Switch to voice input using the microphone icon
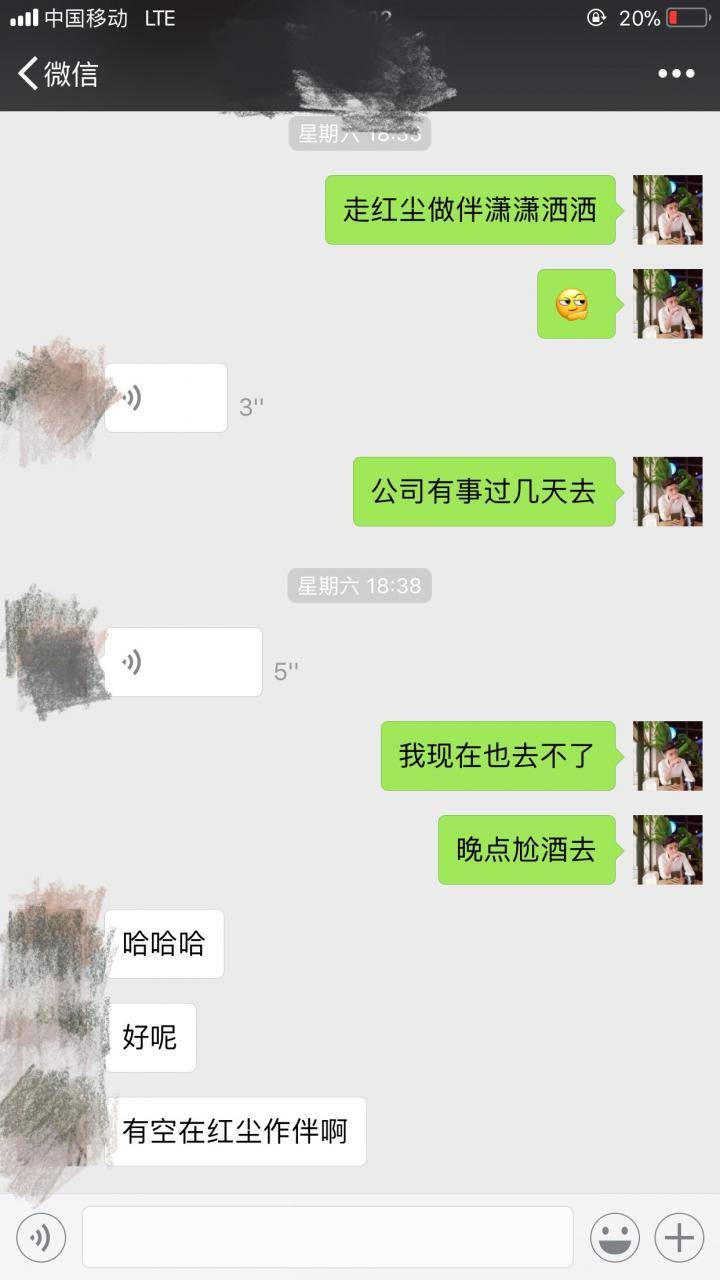This screenshot has width=720, height=1280. 40,1237
